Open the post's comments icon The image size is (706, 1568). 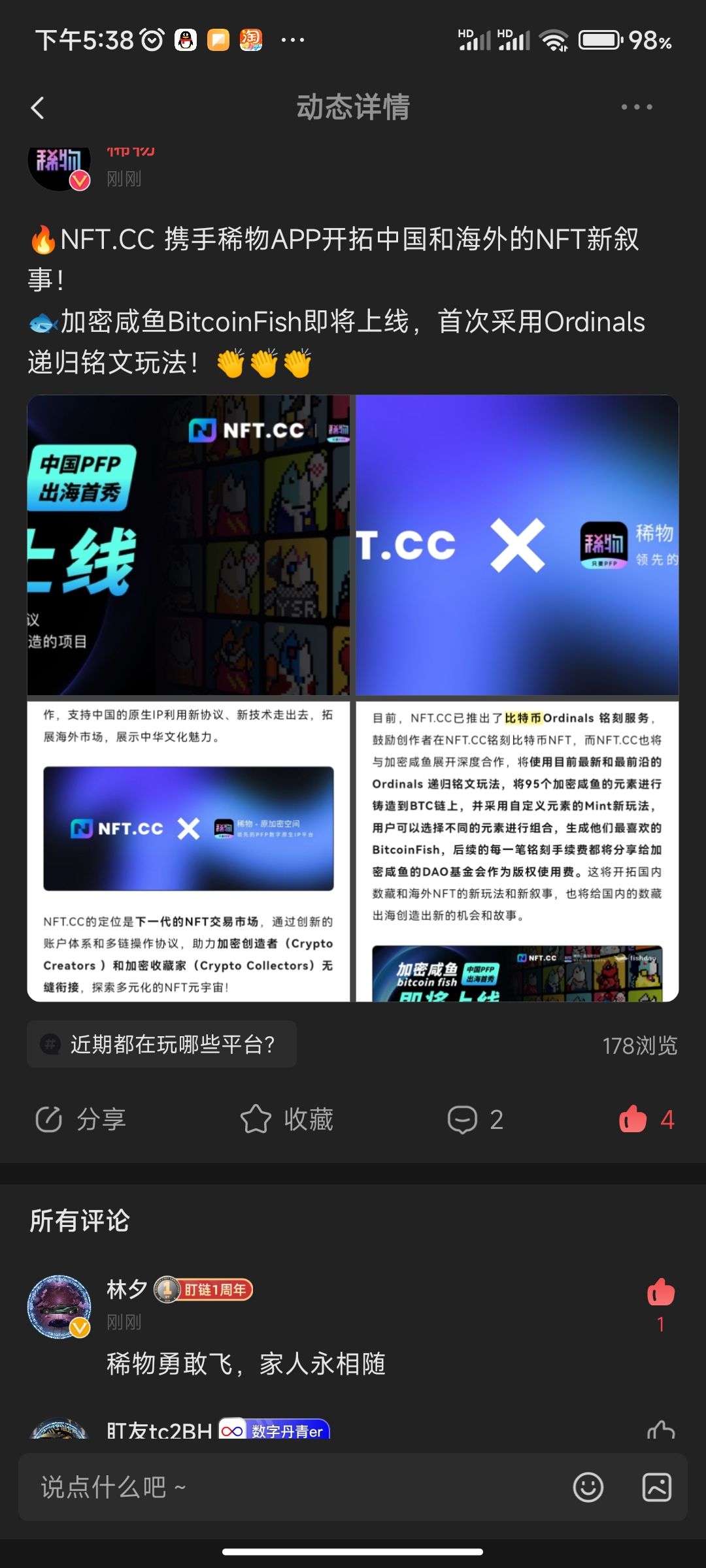click(462, 1119)
